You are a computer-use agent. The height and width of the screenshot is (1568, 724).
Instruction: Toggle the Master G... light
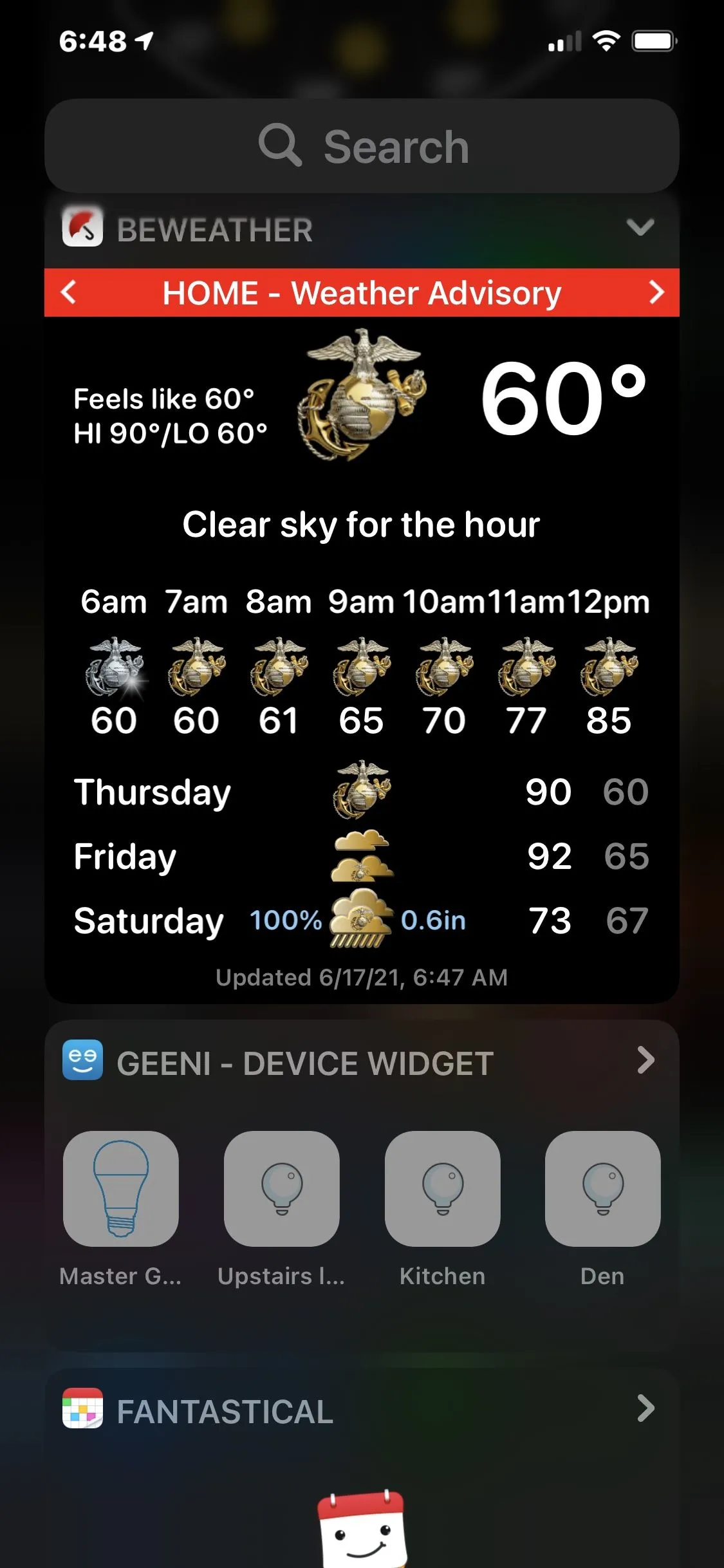coord(121,1188)
